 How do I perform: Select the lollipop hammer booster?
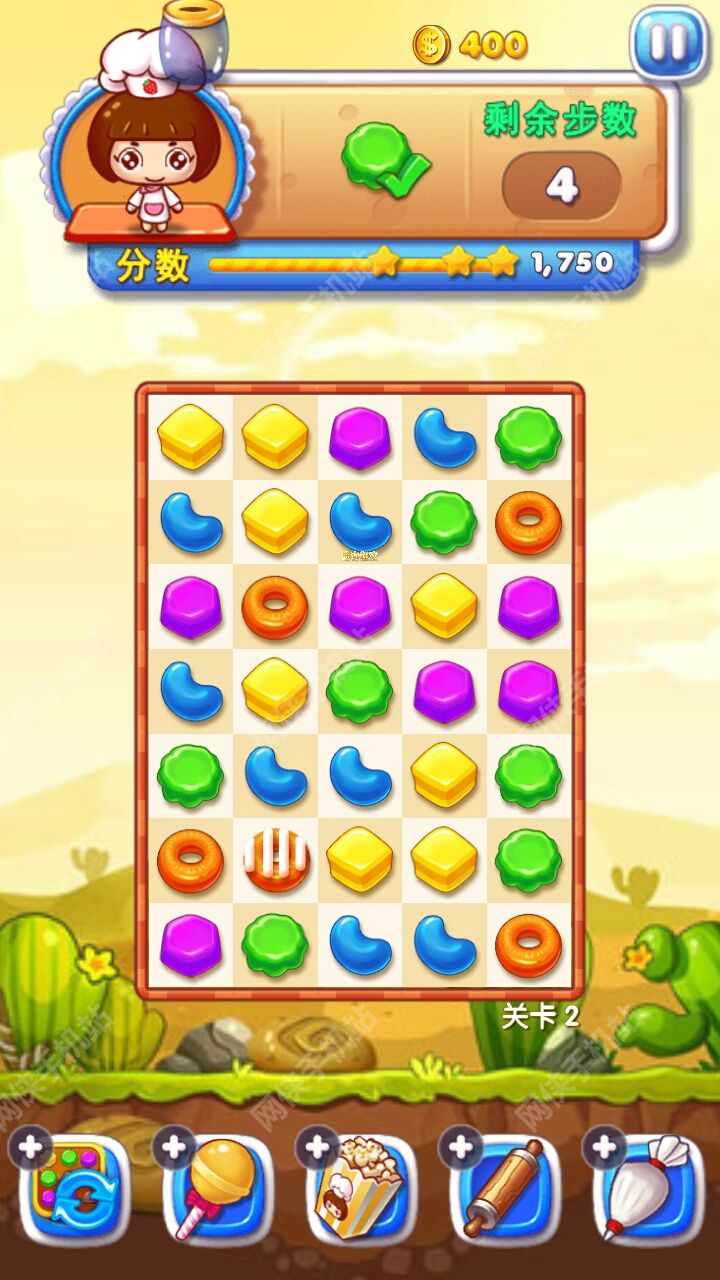coord(218,1188)
